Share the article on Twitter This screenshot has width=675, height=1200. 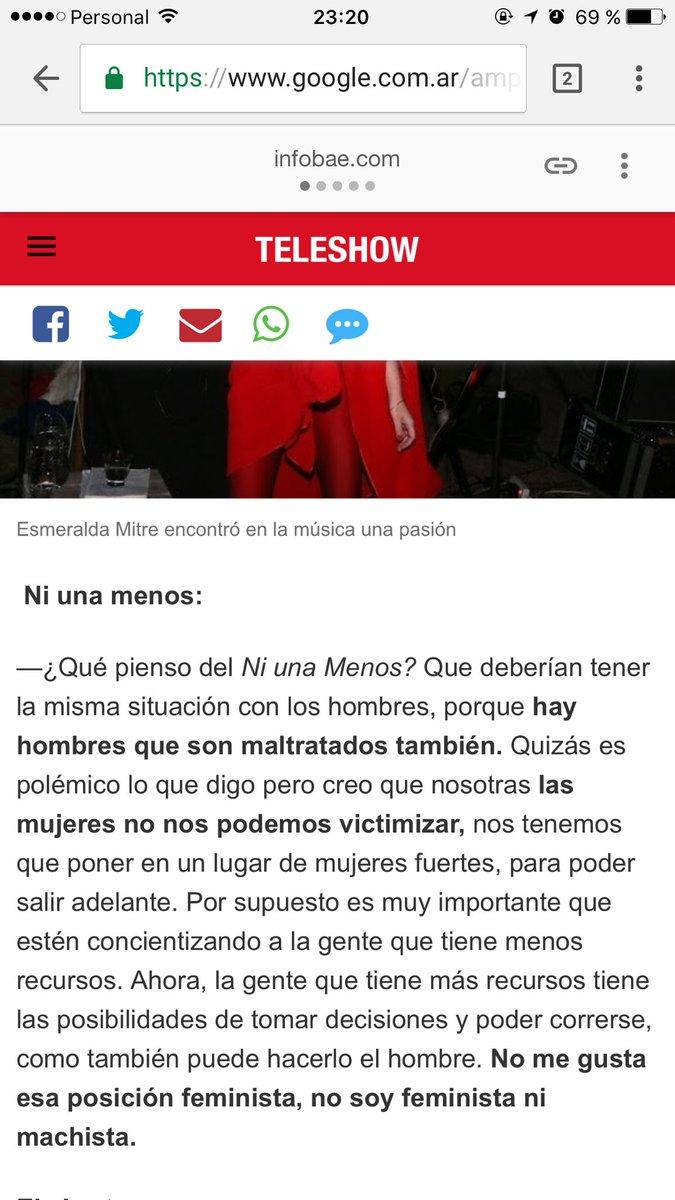click(125, 325)
